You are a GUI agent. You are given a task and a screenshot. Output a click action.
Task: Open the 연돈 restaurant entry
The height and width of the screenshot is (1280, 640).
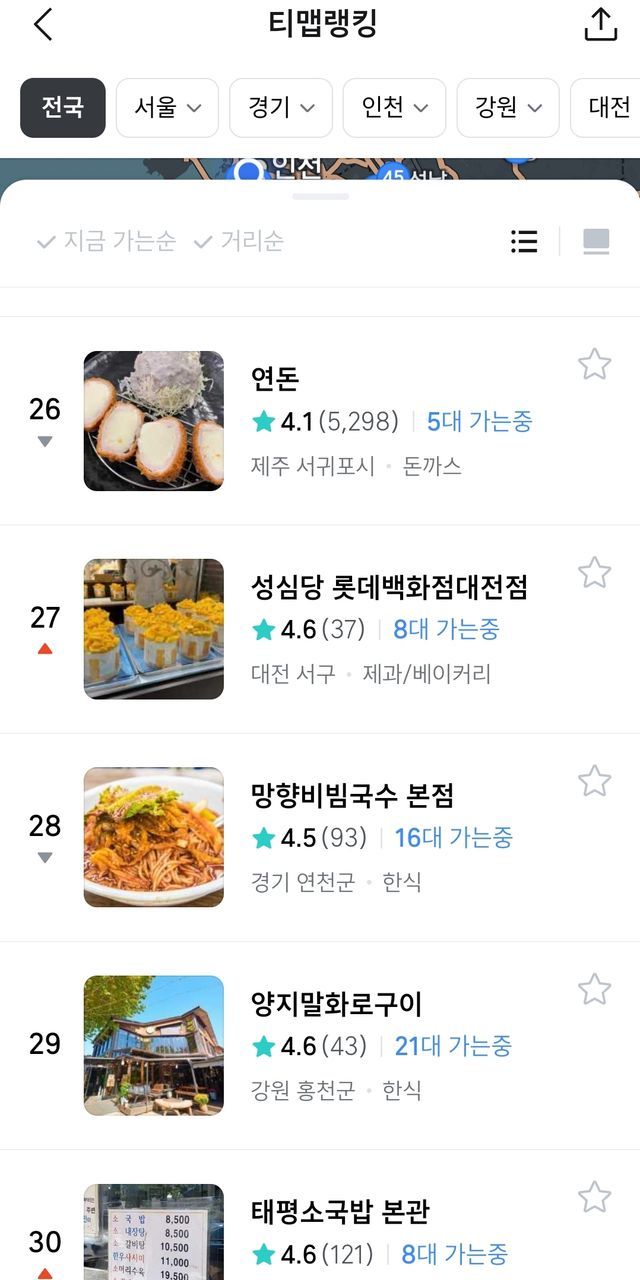click(x=275, y=379)
